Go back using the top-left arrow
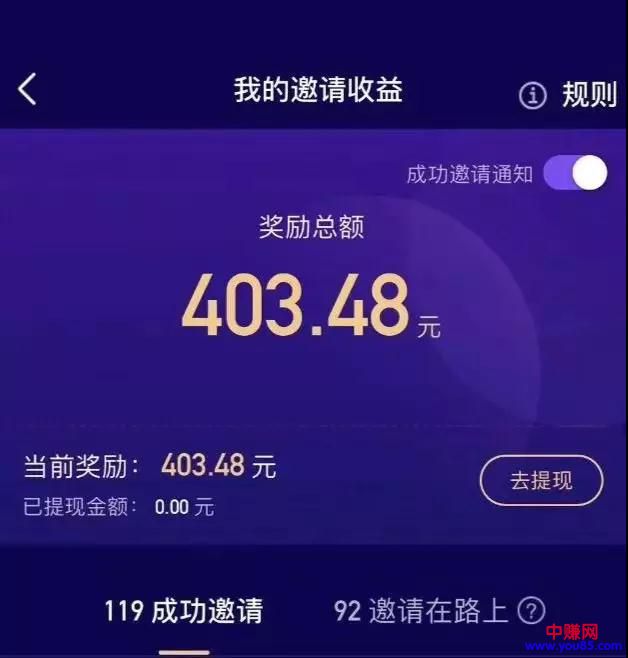The image size is (628, 658). (27, 90)
